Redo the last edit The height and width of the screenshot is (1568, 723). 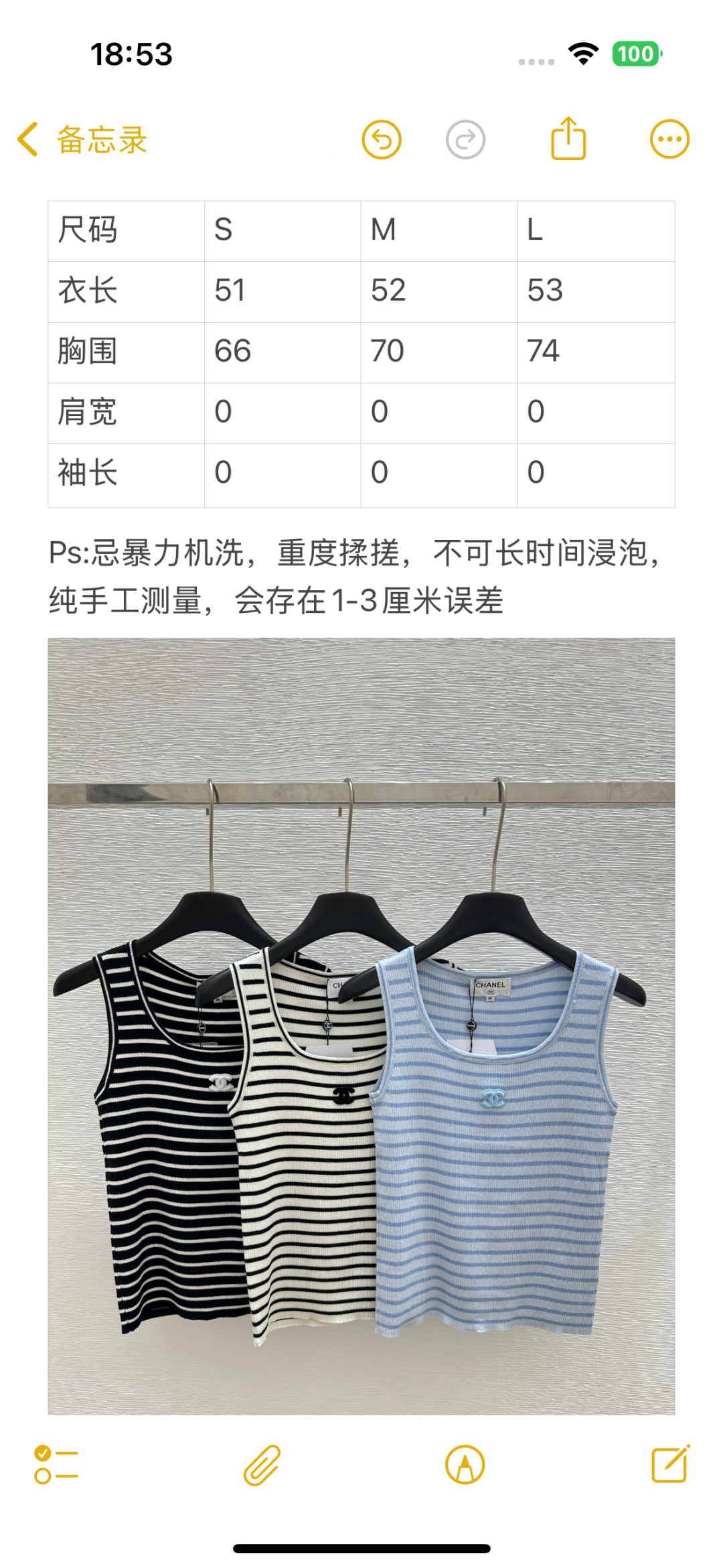[x=465, y=140]
